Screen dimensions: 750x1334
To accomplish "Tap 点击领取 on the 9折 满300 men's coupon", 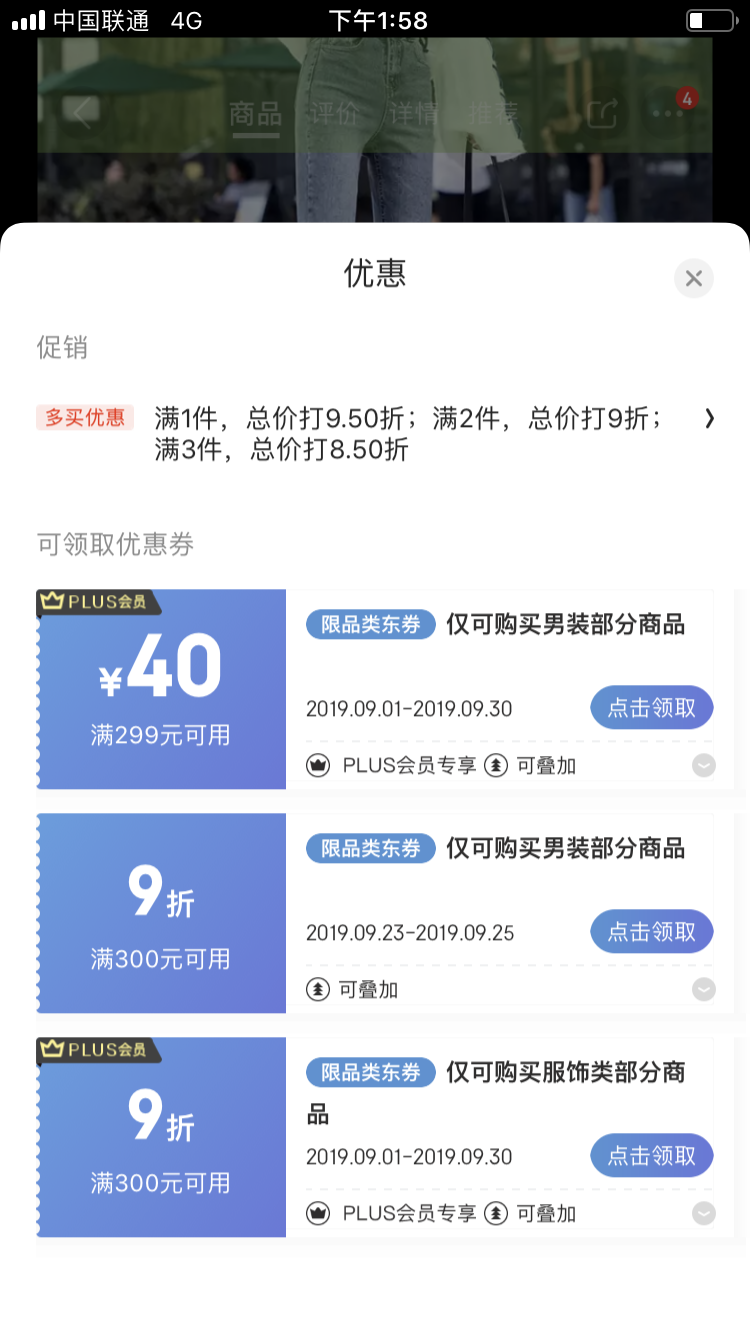I will point(651,931).
